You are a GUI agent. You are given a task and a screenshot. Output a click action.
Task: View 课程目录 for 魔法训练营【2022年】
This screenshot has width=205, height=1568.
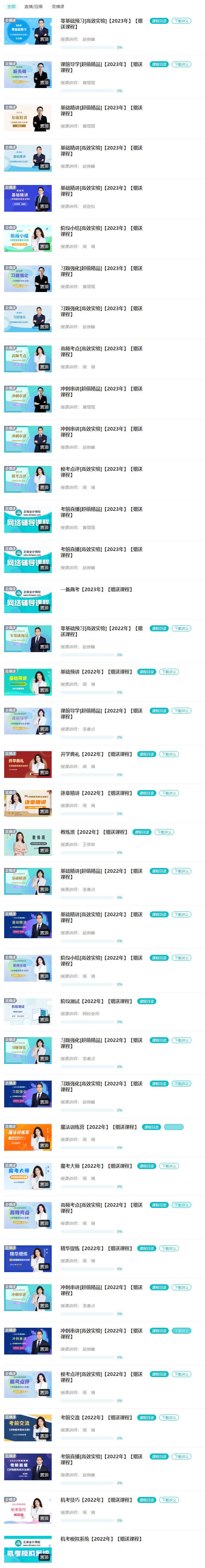(152, 1127)
